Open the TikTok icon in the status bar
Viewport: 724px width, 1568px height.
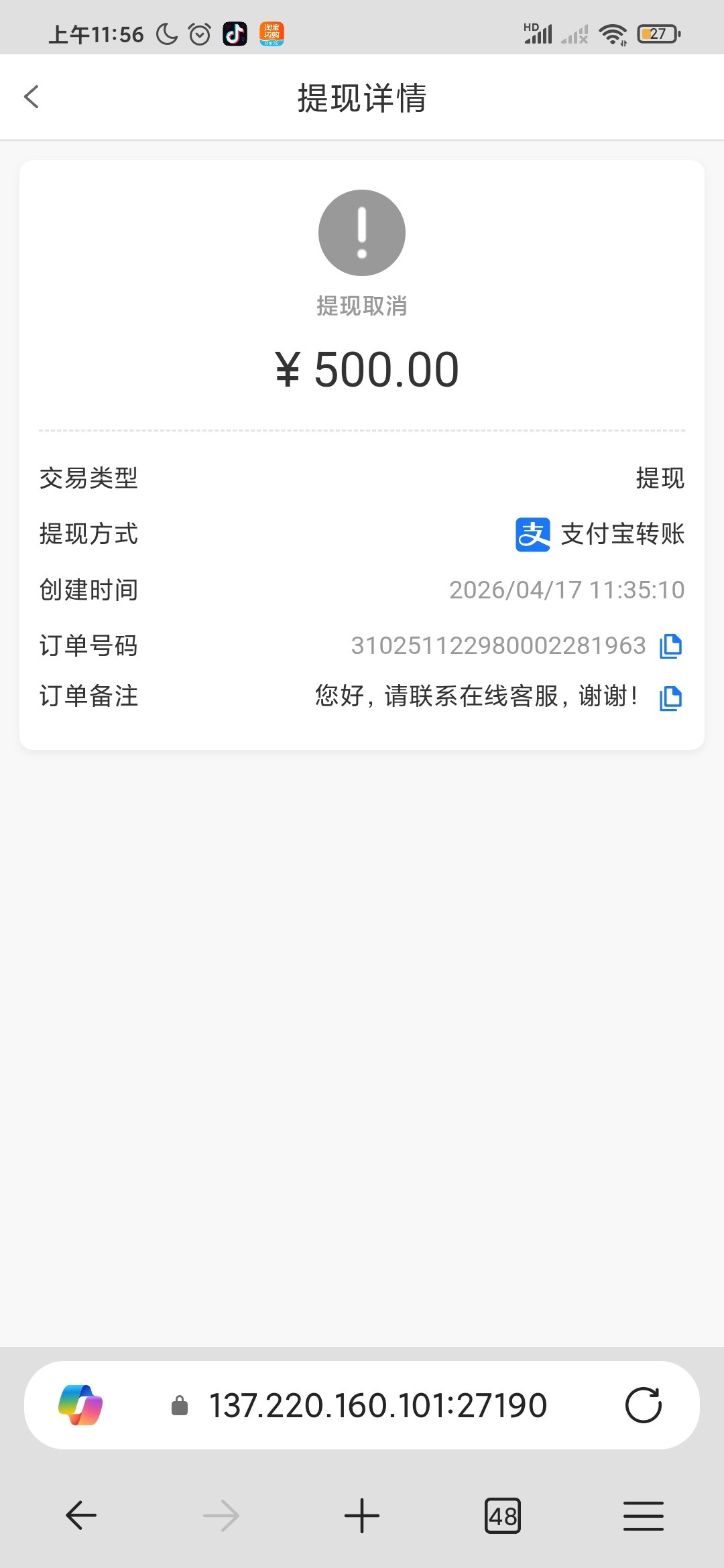(x=233, y=33)
